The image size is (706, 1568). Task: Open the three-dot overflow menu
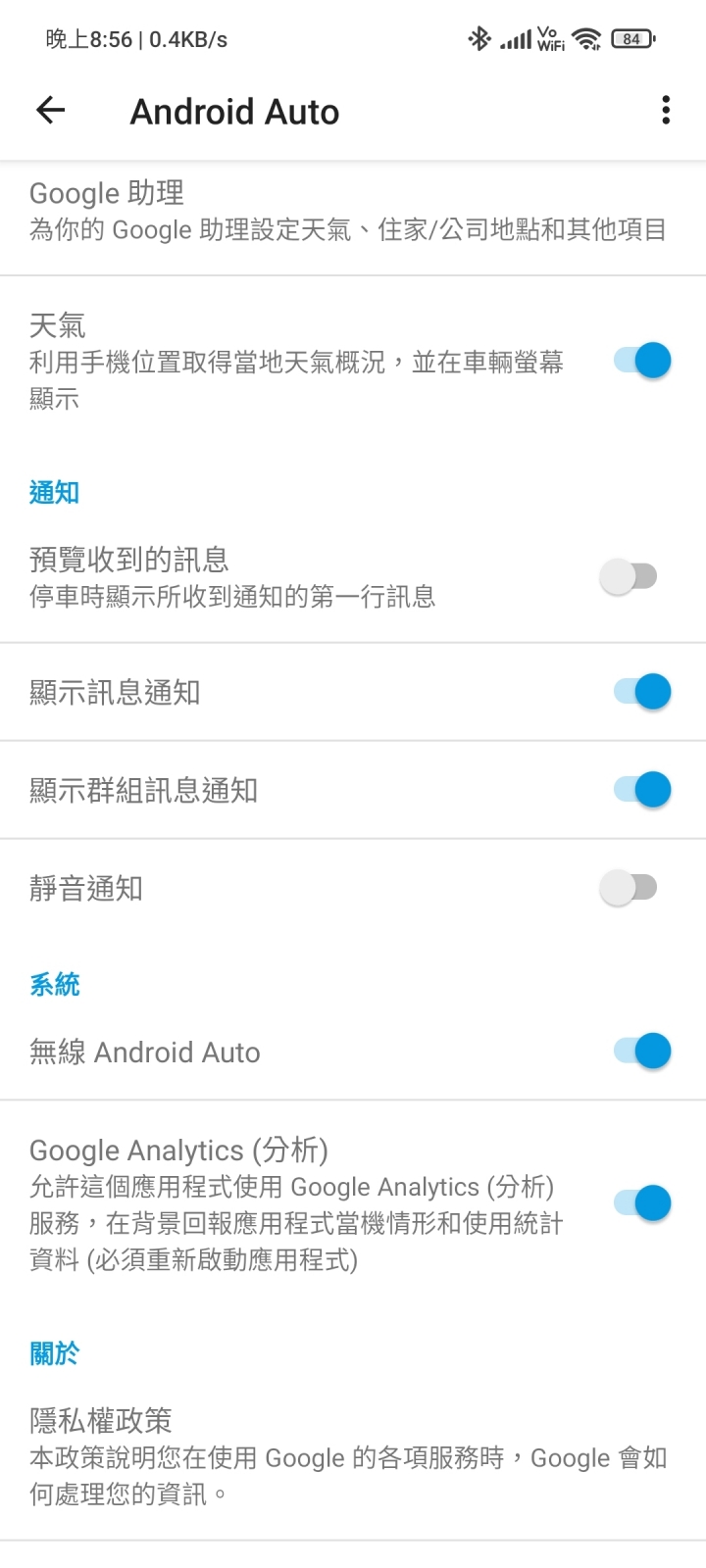pyautogui.click(x=666, y=111)
